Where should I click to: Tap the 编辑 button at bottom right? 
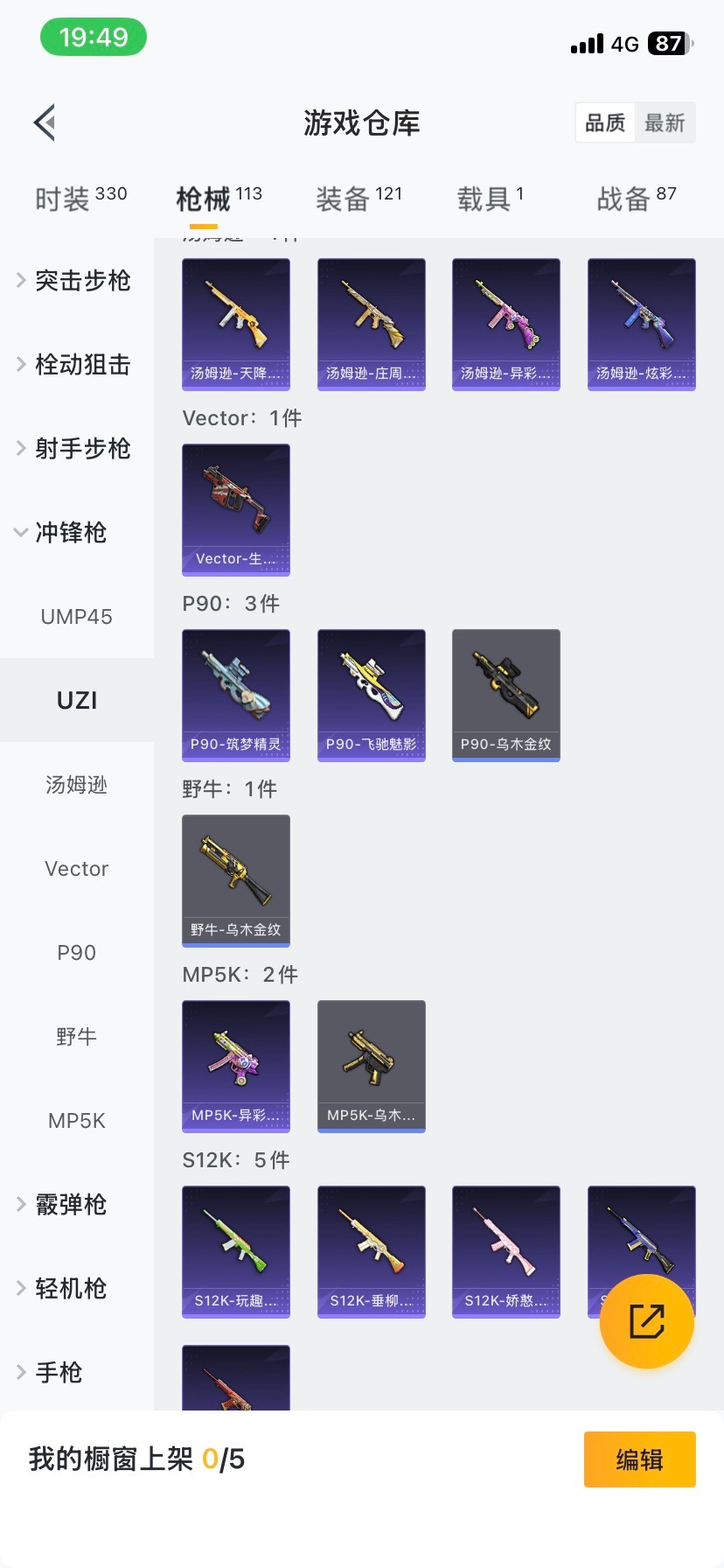(x=639, y=1459)
